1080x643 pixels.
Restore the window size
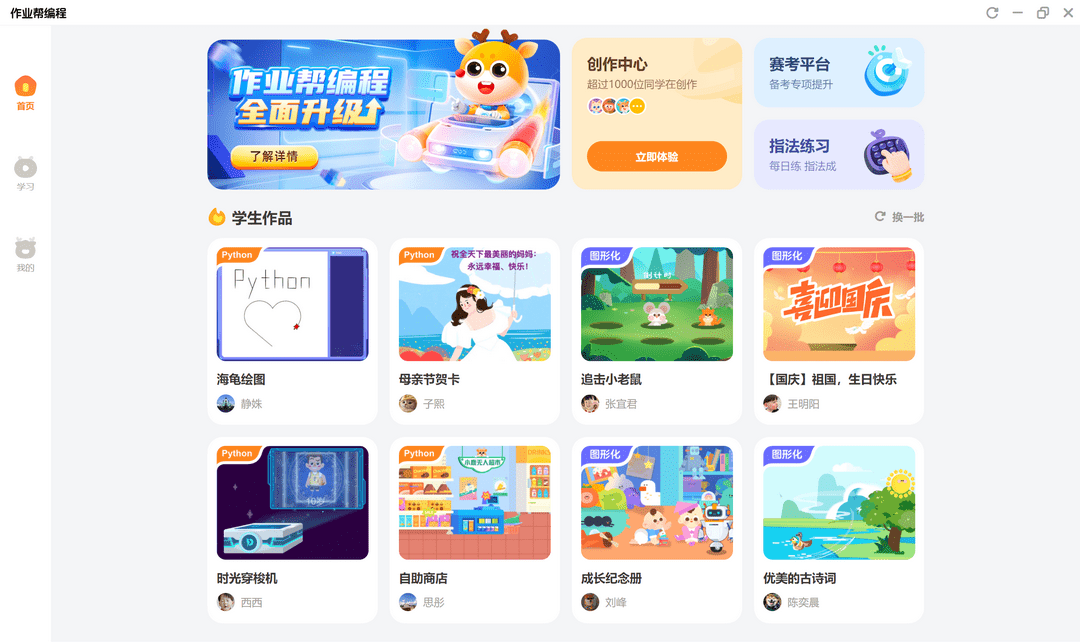(1043, 13)
